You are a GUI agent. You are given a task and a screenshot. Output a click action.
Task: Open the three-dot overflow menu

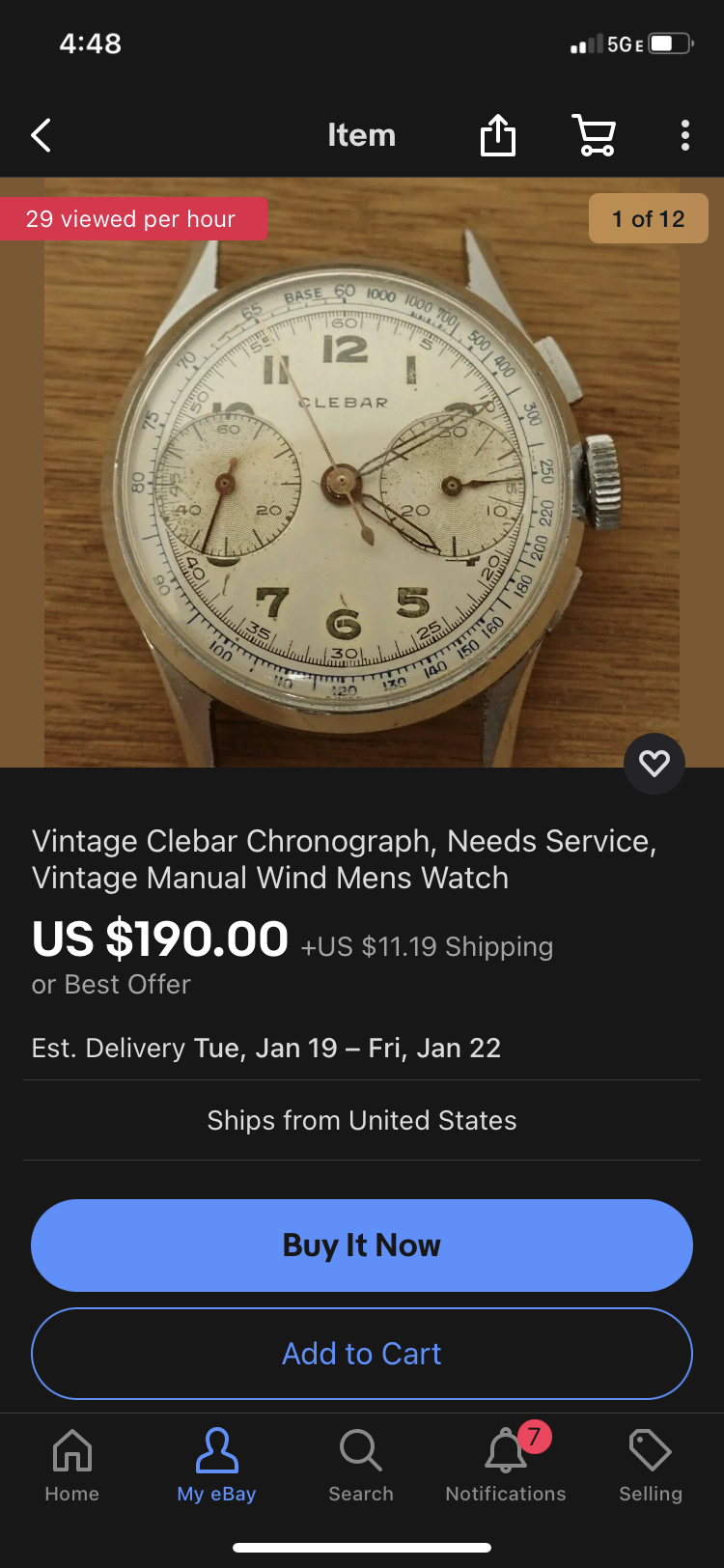[684, 135]
